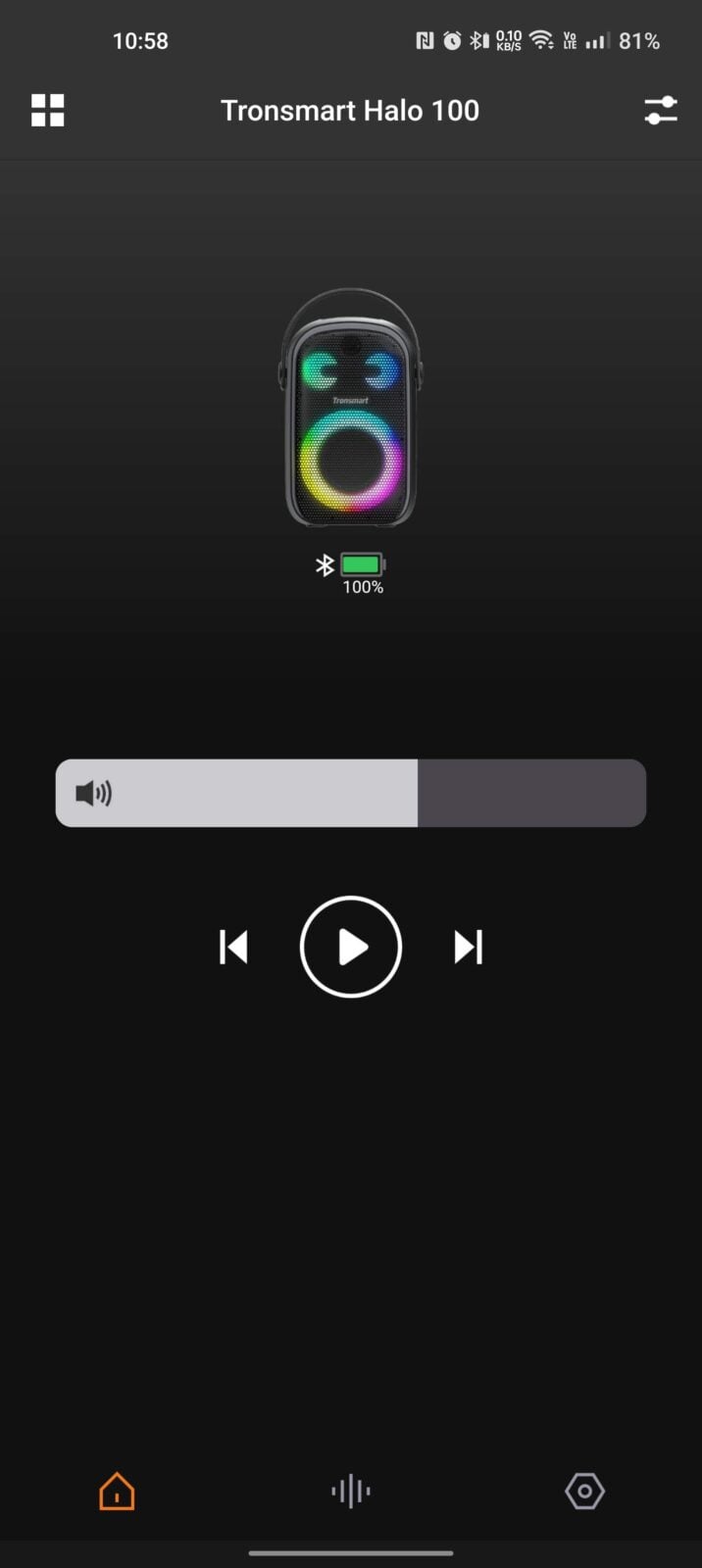Open the settings hexagon tab
The image size is (702, 1568).
point(584,1492)
